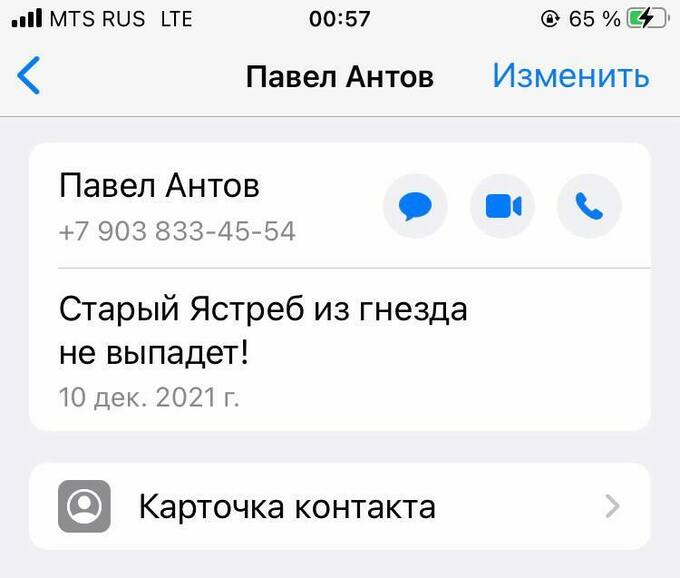Viewport: 680px width, 578px height.
Task: Go back using the top arrow
Action: click(30, 76)
